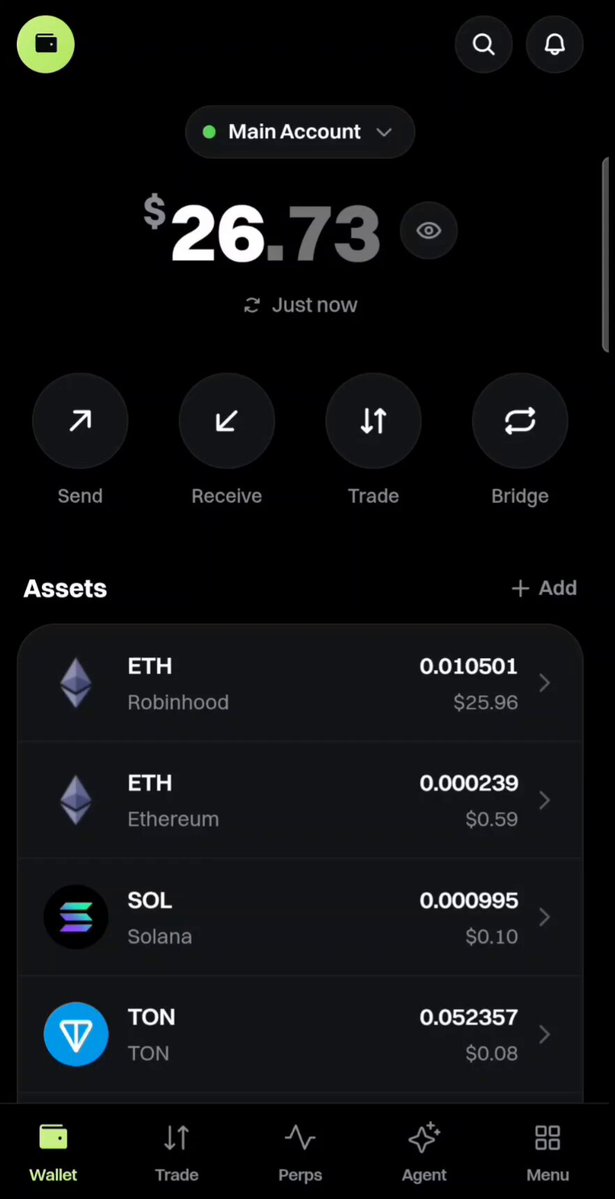Screen dimensions: 615x1199
Task: Switch to the Trade tab in bottom bar
Action: (x=177, y=1153)
